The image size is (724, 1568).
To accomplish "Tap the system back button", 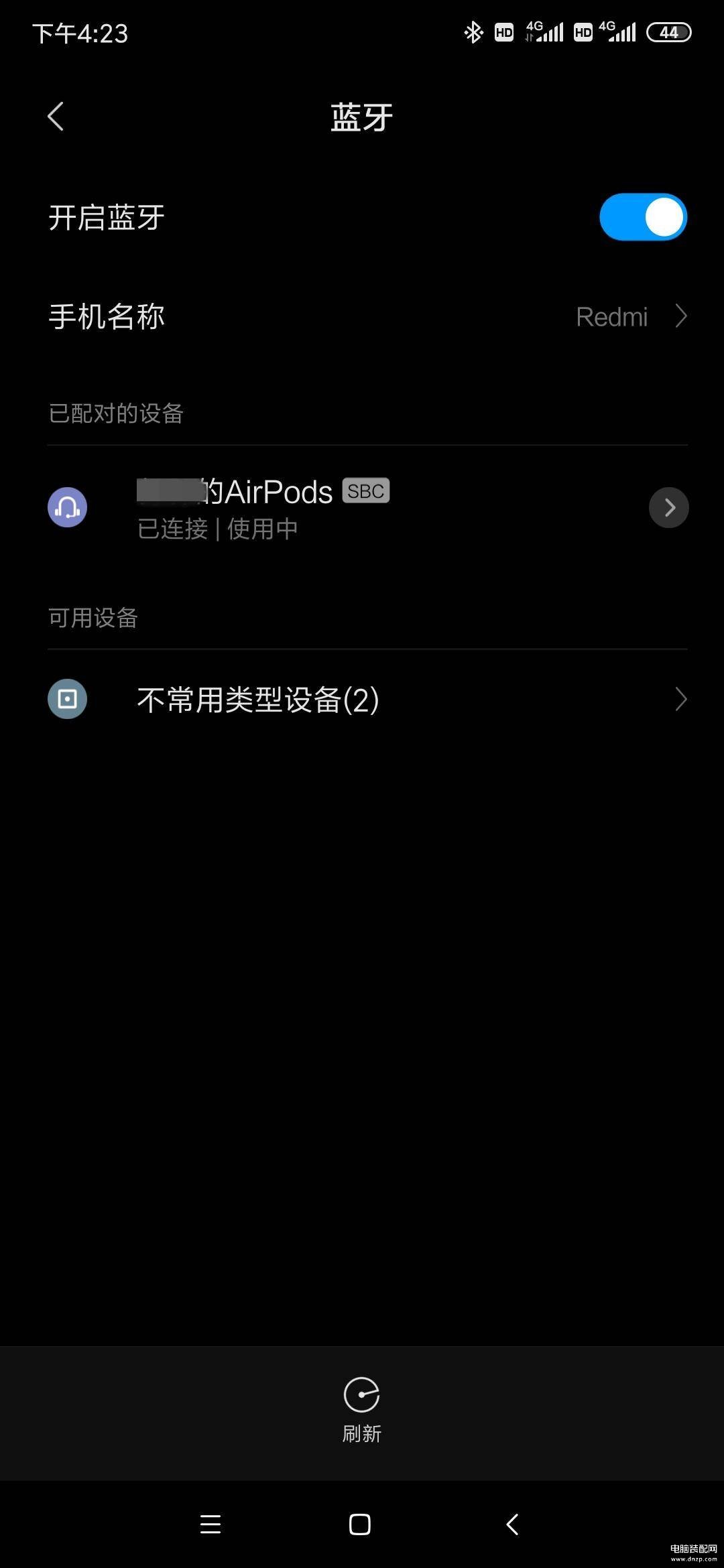I will coord(512,1524).
